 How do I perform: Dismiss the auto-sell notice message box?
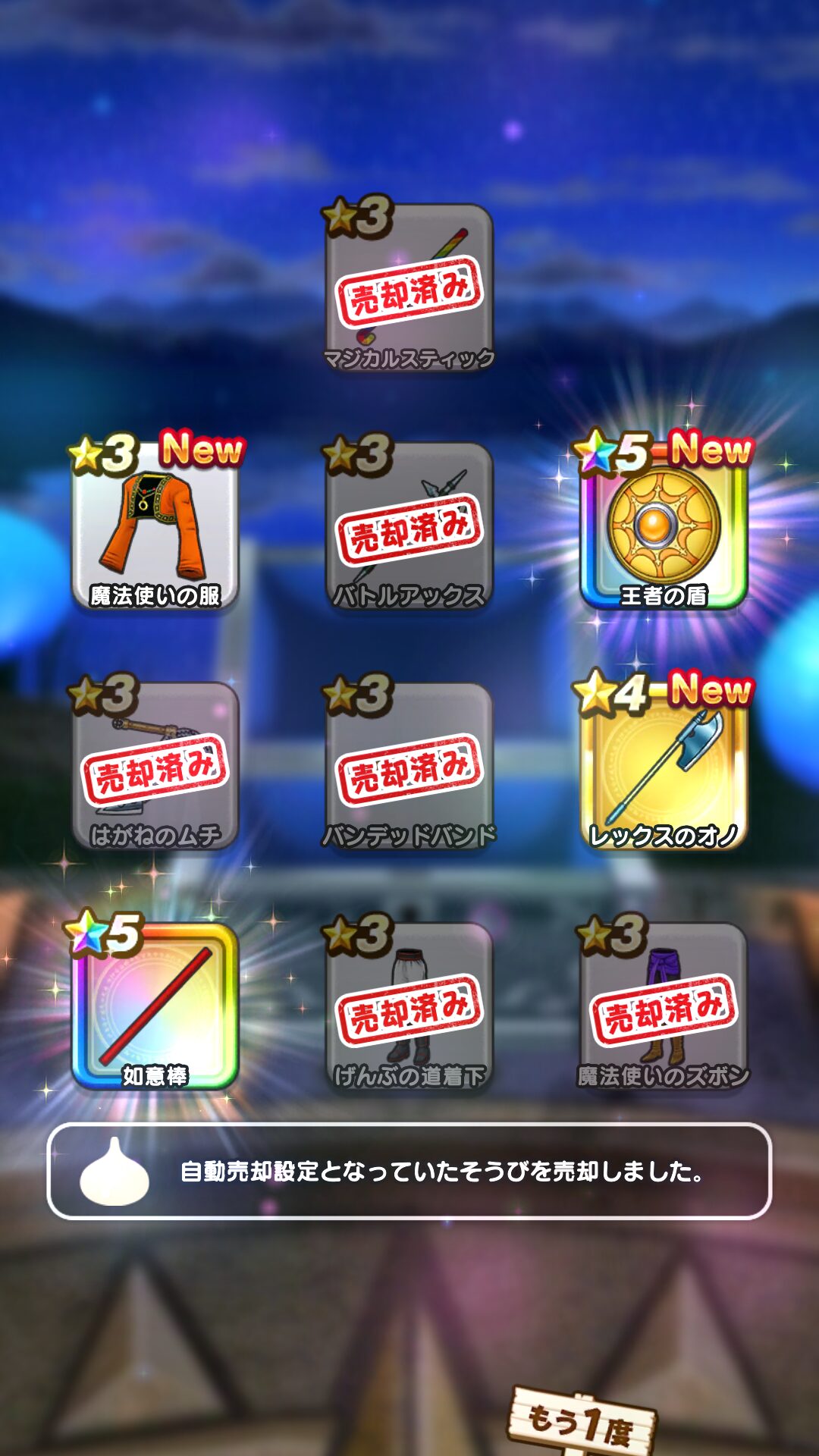(409, 1171)
